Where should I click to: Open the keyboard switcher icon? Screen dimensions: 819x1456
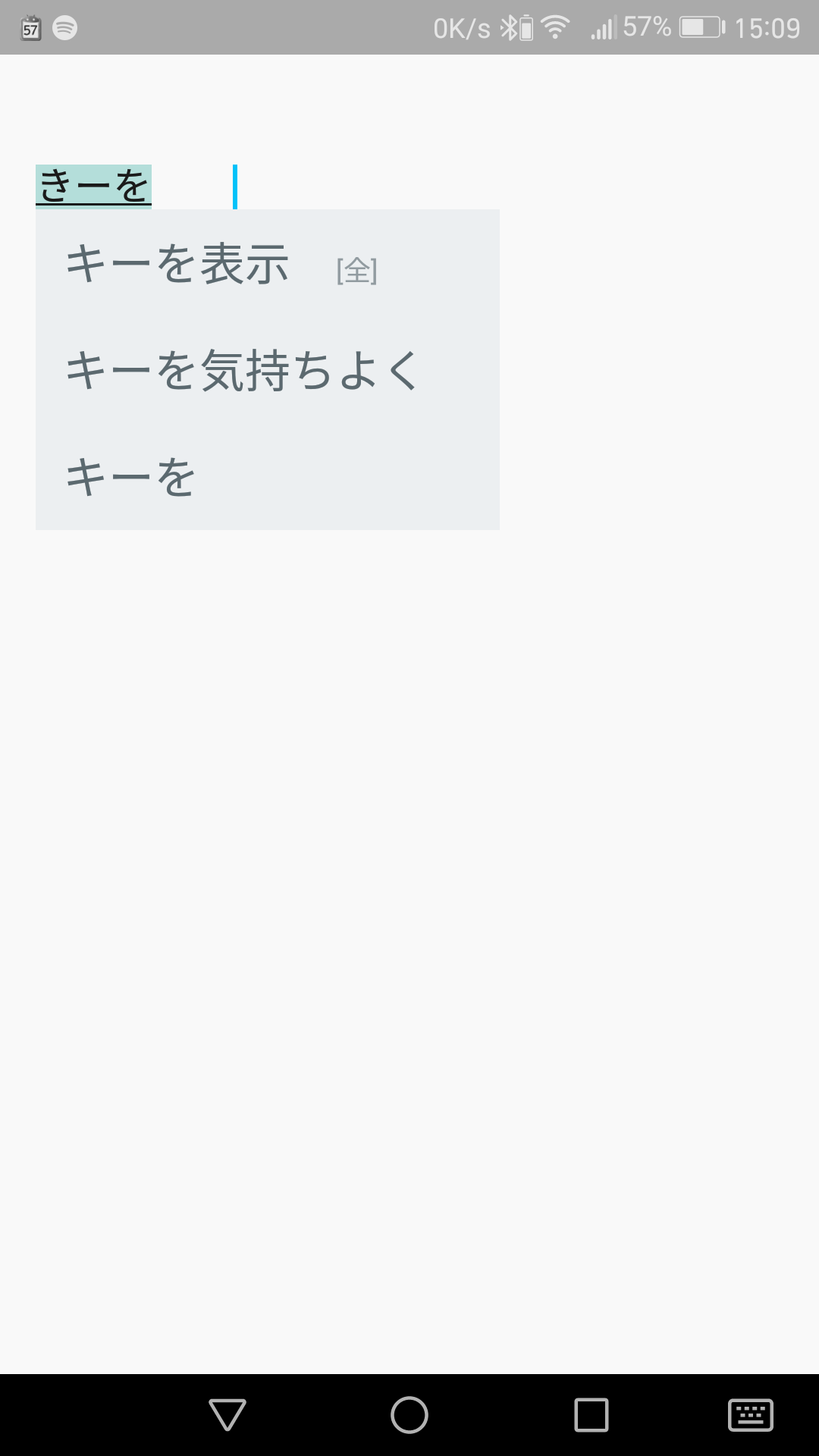[x=751, y=1415]
